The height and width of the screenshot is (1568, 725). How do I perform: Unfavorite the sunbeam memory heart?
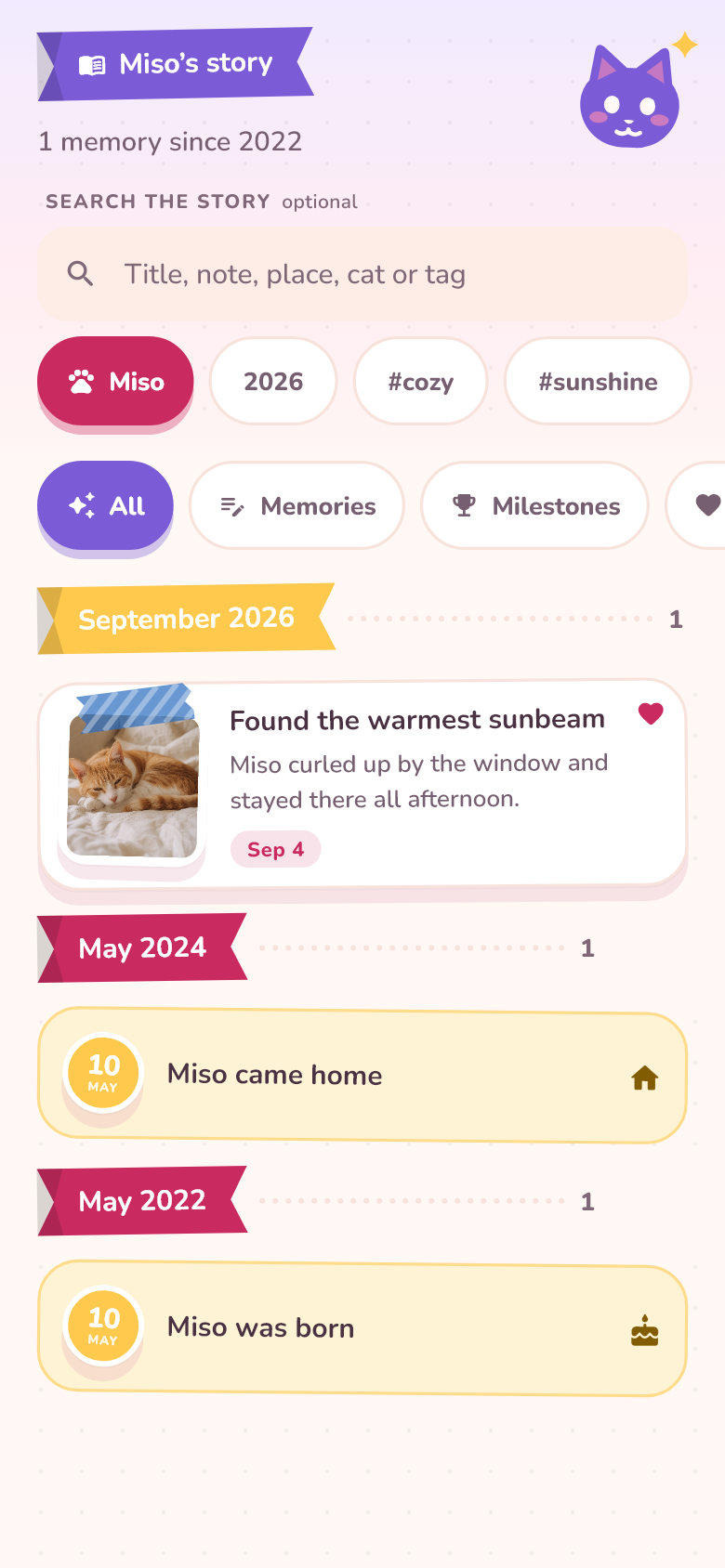pyautogui.click(x=651, y=713)
